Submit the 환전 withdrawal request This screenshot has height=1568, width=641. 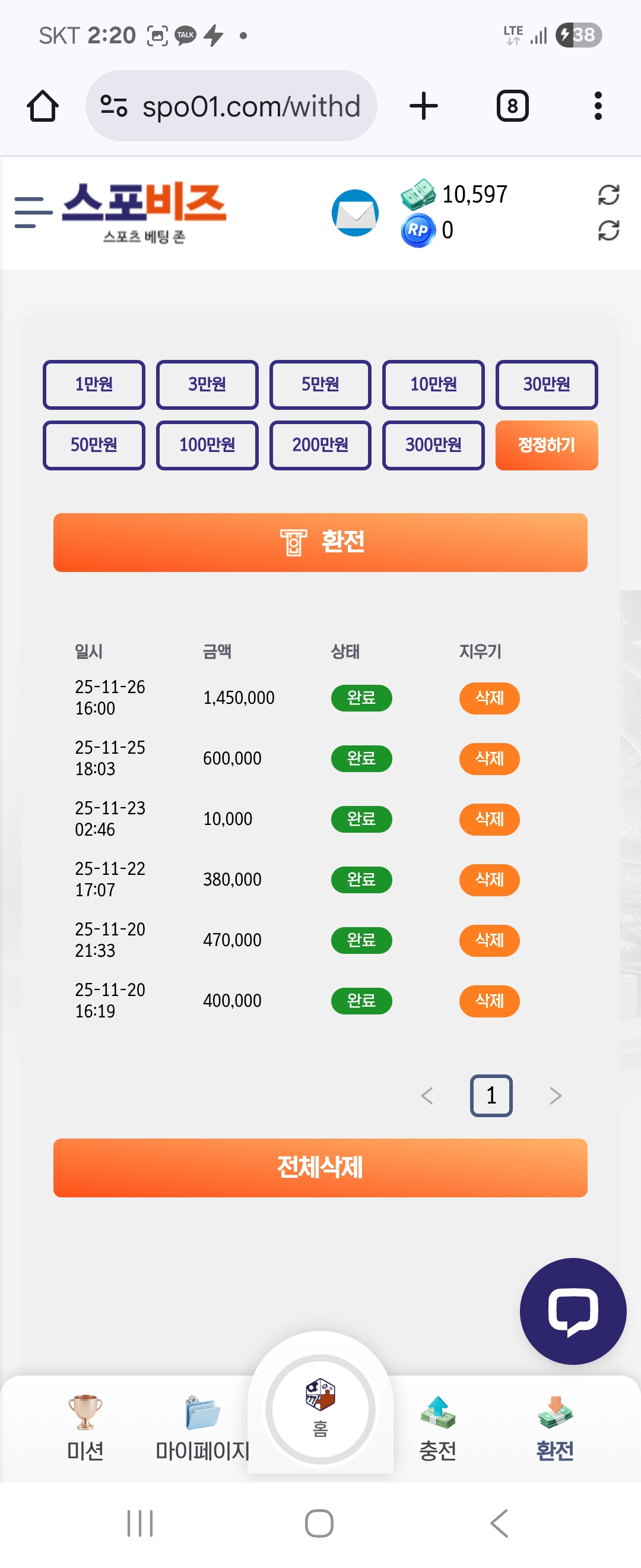pyautogui.click(x=320, y=542)
